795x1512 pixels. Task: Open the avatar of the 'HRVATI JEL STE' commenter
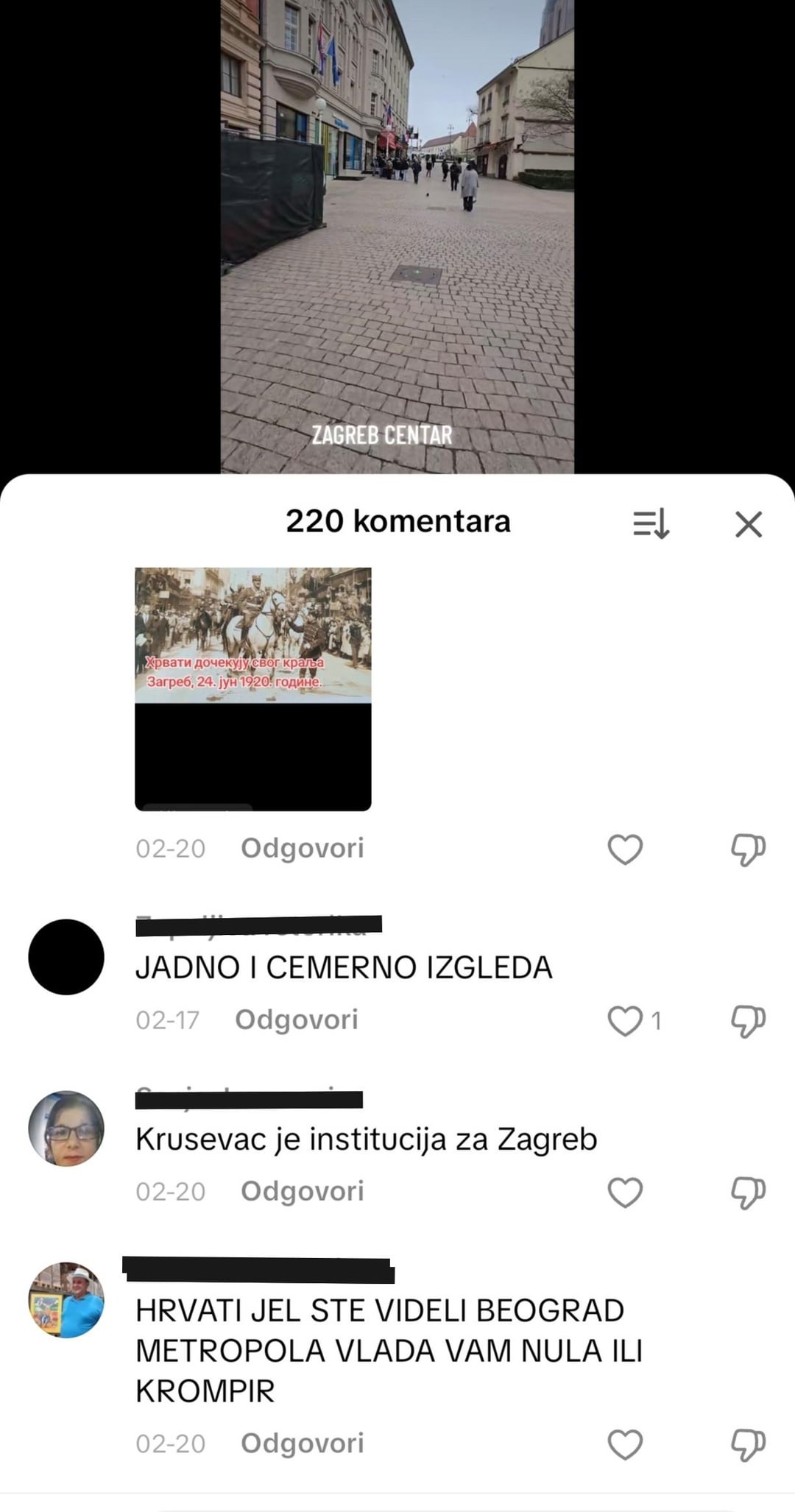pos(66,1300)
